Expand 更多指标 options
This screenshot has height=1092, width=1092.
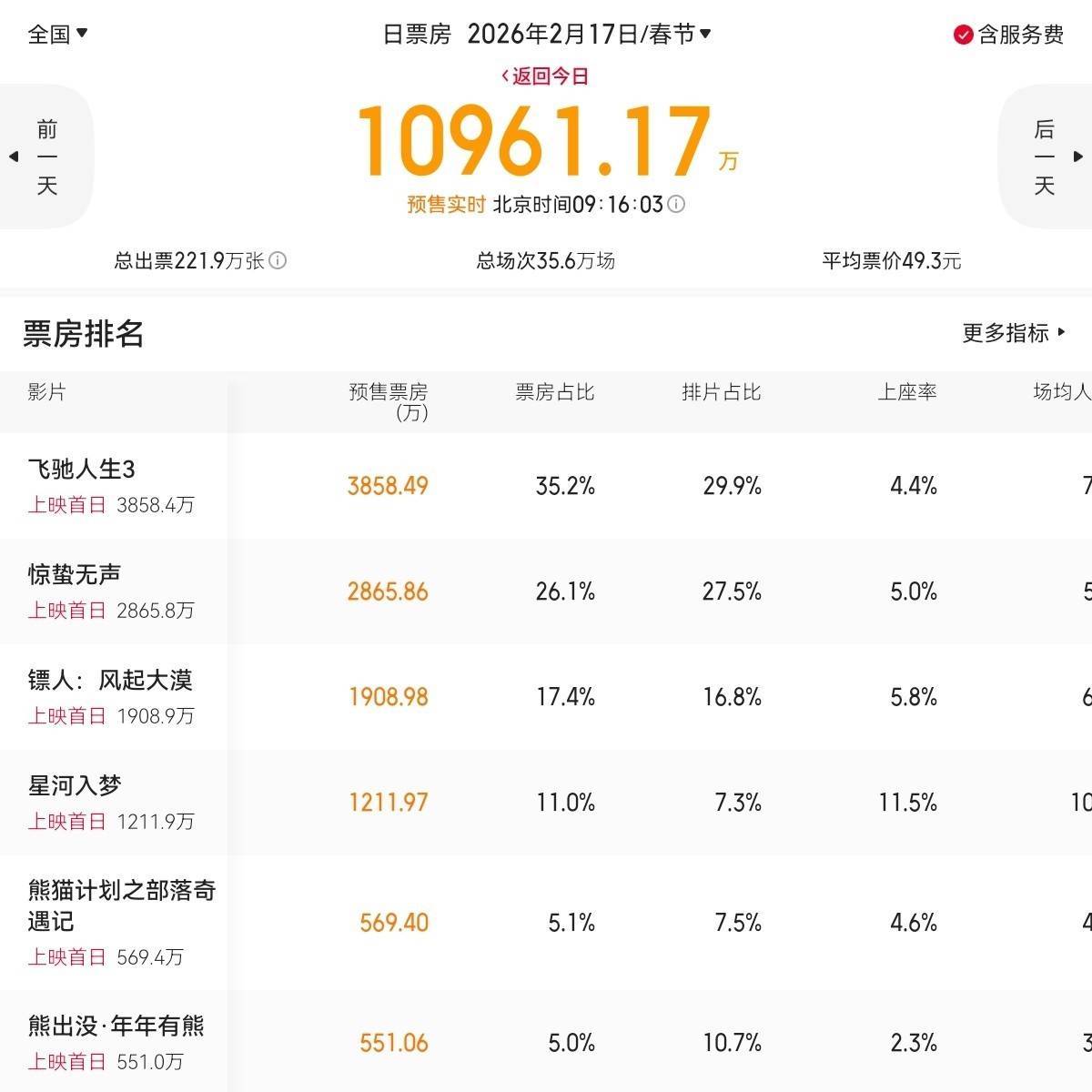click(1013, 333)
